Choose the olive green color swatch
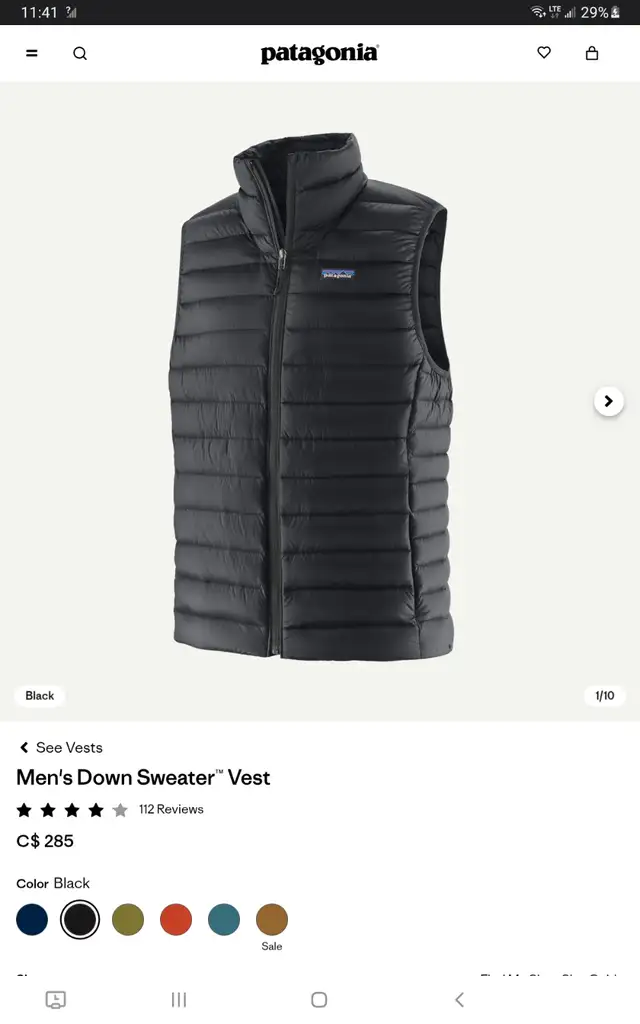Screen dimensions: 640x1024 pyautogui.click(x=128, y=920)
